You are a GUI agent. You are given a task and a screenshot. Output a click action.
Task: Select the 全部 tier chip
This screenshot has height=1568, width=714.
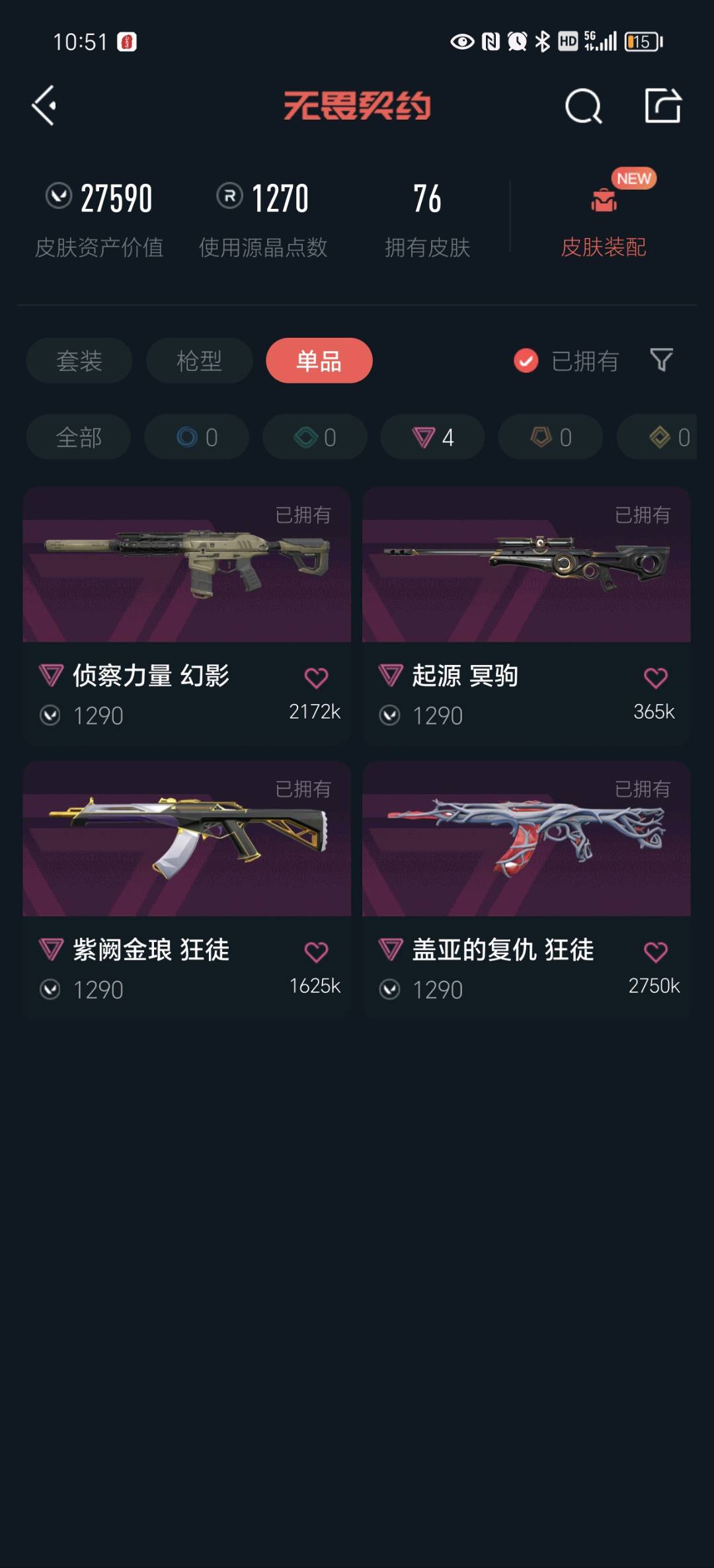pyautogui.click(x=79, y=437)
